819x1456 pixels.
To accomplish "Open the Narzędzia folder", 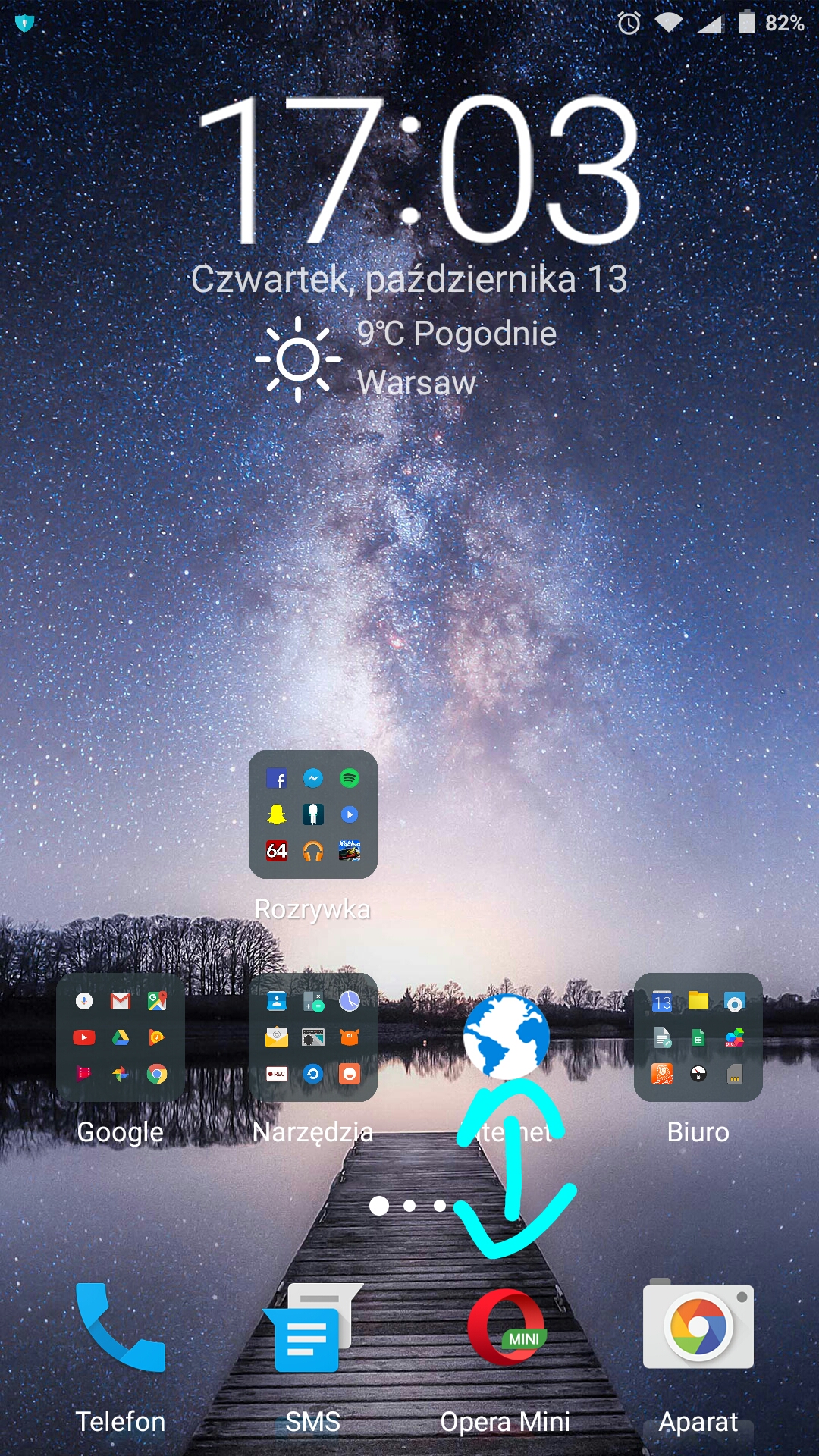I will point(312,1037).
